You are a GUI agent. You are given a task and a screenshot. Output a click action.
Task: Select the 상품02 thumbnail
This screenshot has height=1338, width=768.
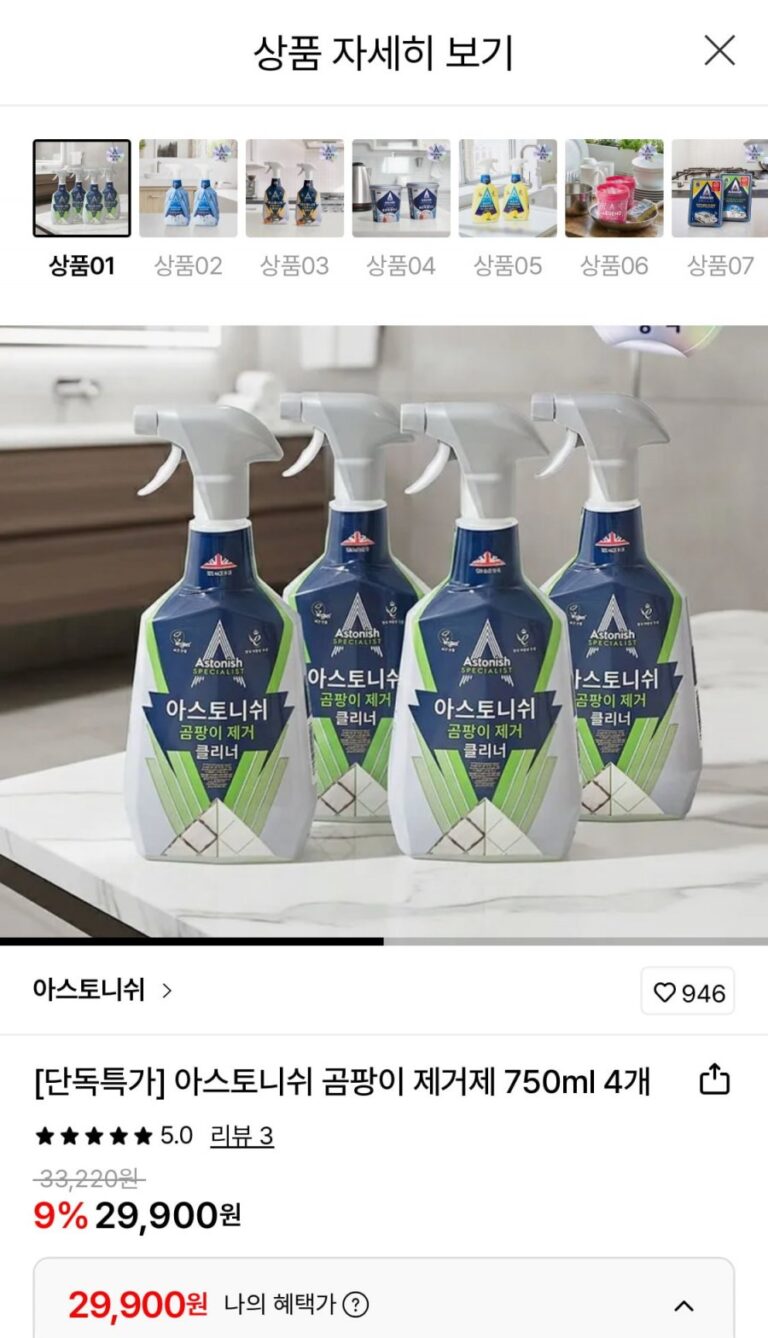coord(188,188)
